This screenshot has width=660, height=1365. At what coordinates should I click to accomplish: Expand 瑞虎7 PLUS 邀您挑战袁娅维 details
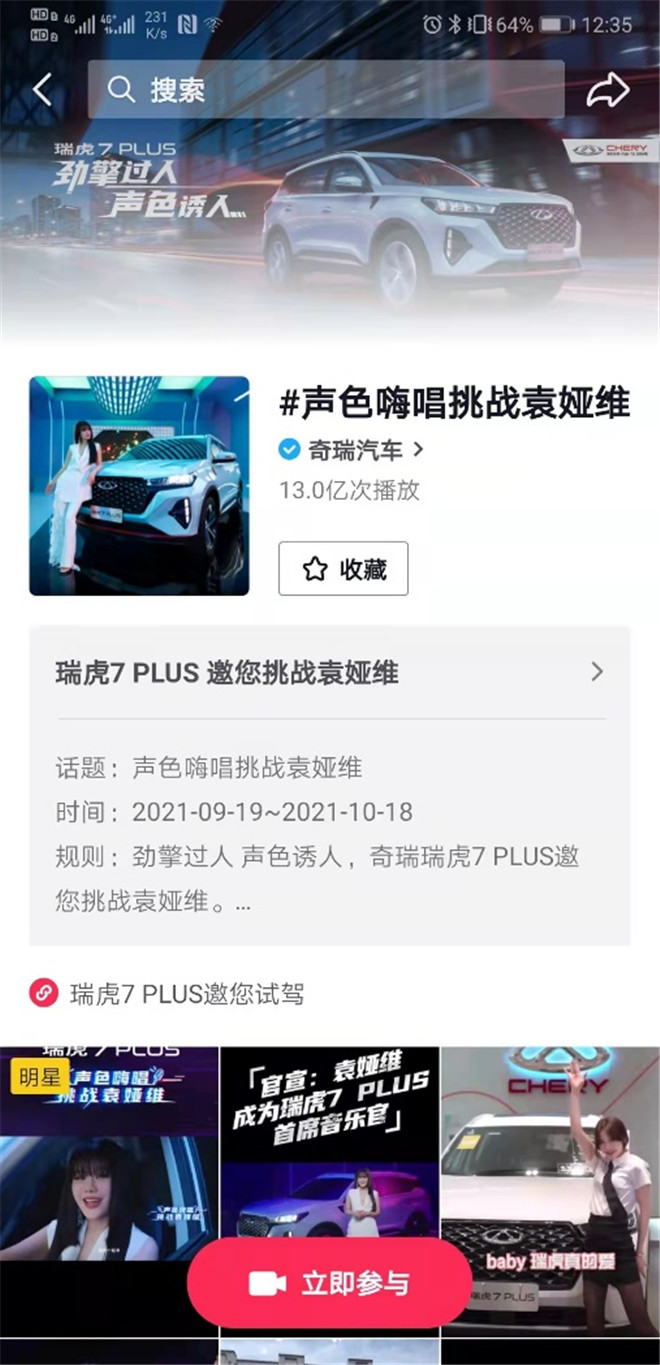(330, 672)
